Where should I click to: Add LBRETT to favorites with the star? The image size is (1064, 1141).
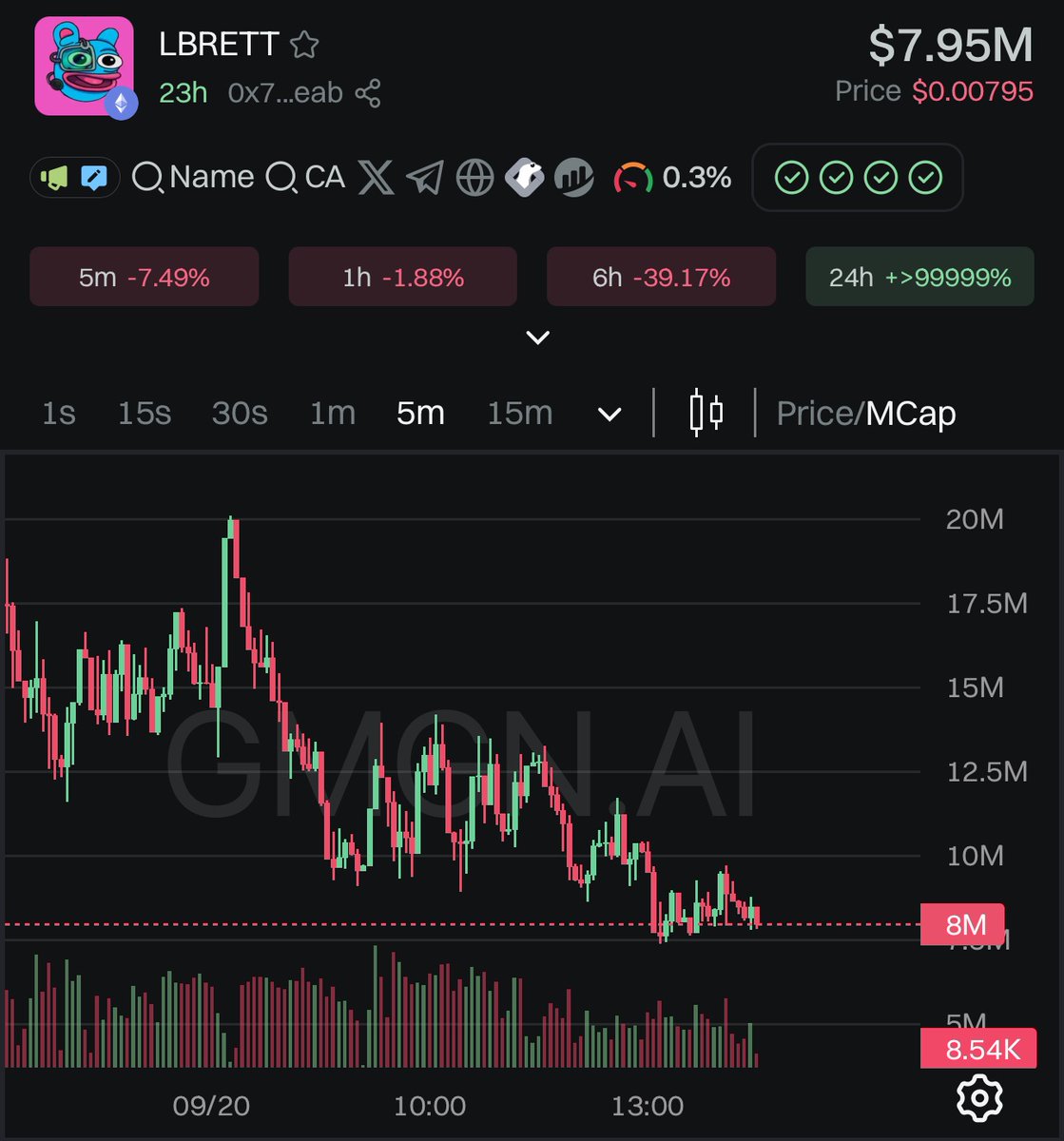click(304, 45)
